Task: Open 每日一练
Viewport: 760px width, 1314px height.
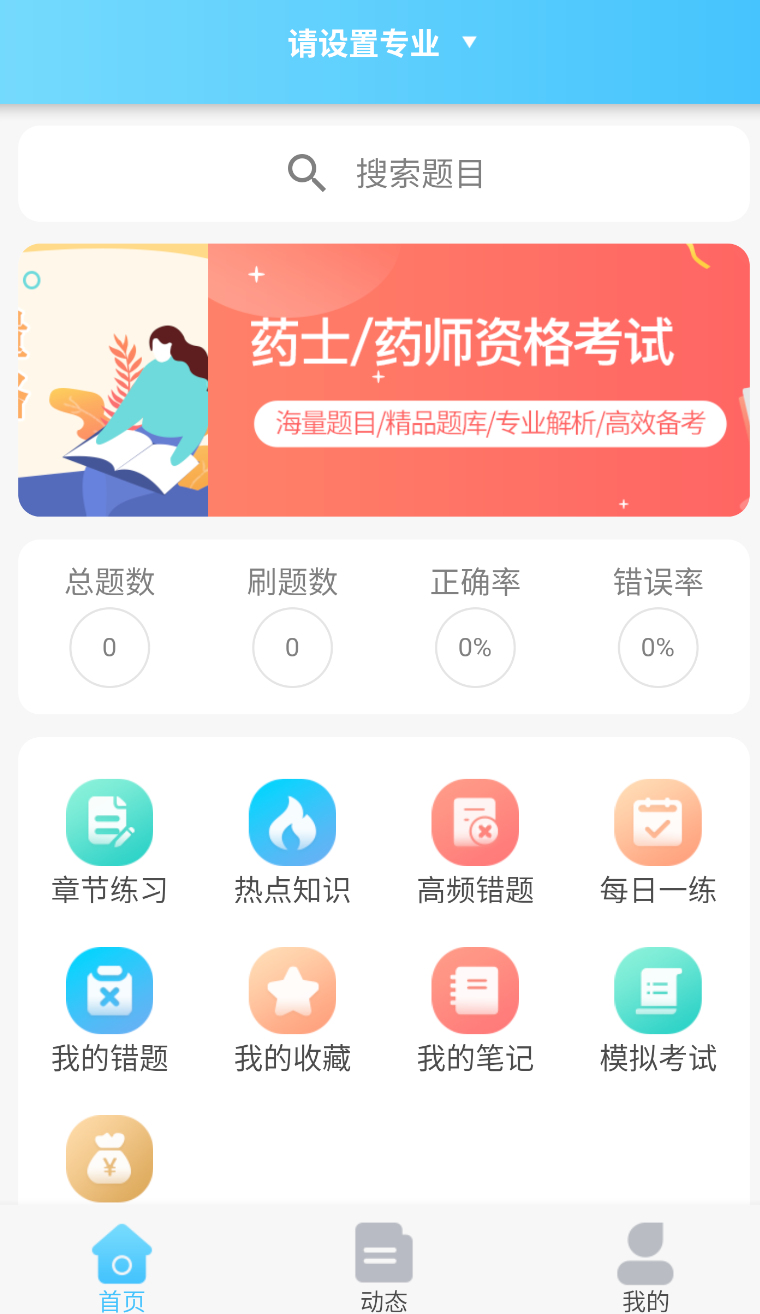Action: pos(658,842)
